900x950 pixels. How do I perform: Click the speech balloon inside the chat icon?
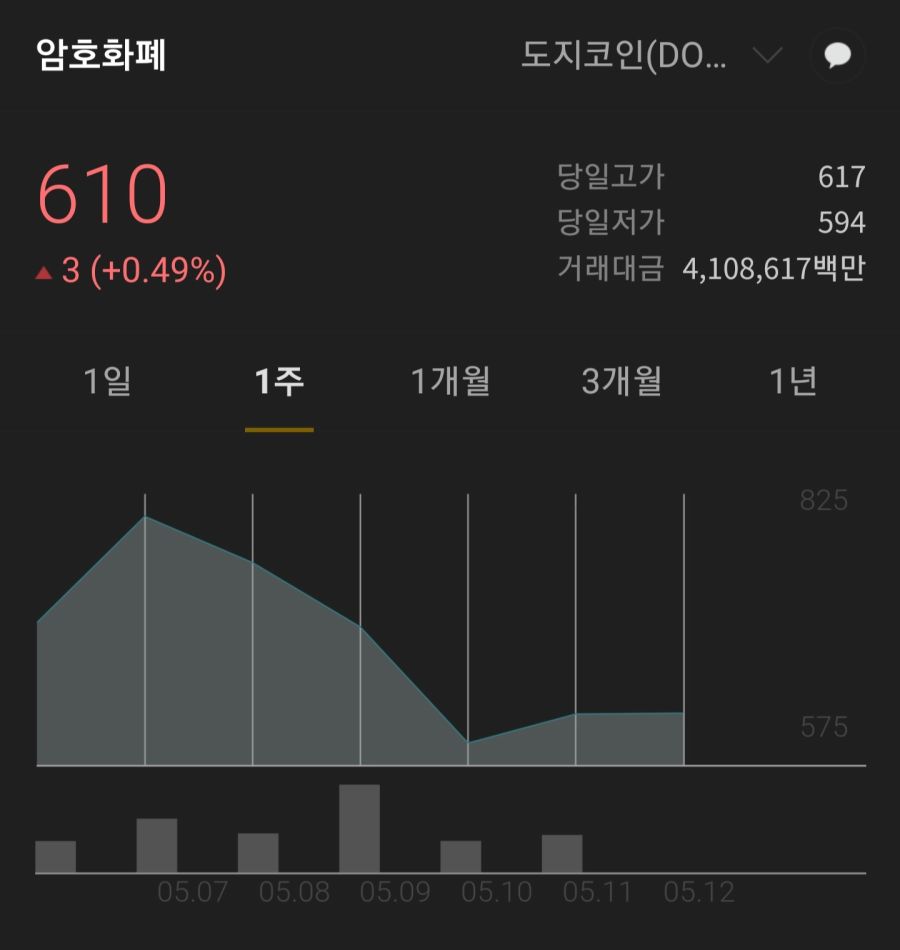pos(836,54)
